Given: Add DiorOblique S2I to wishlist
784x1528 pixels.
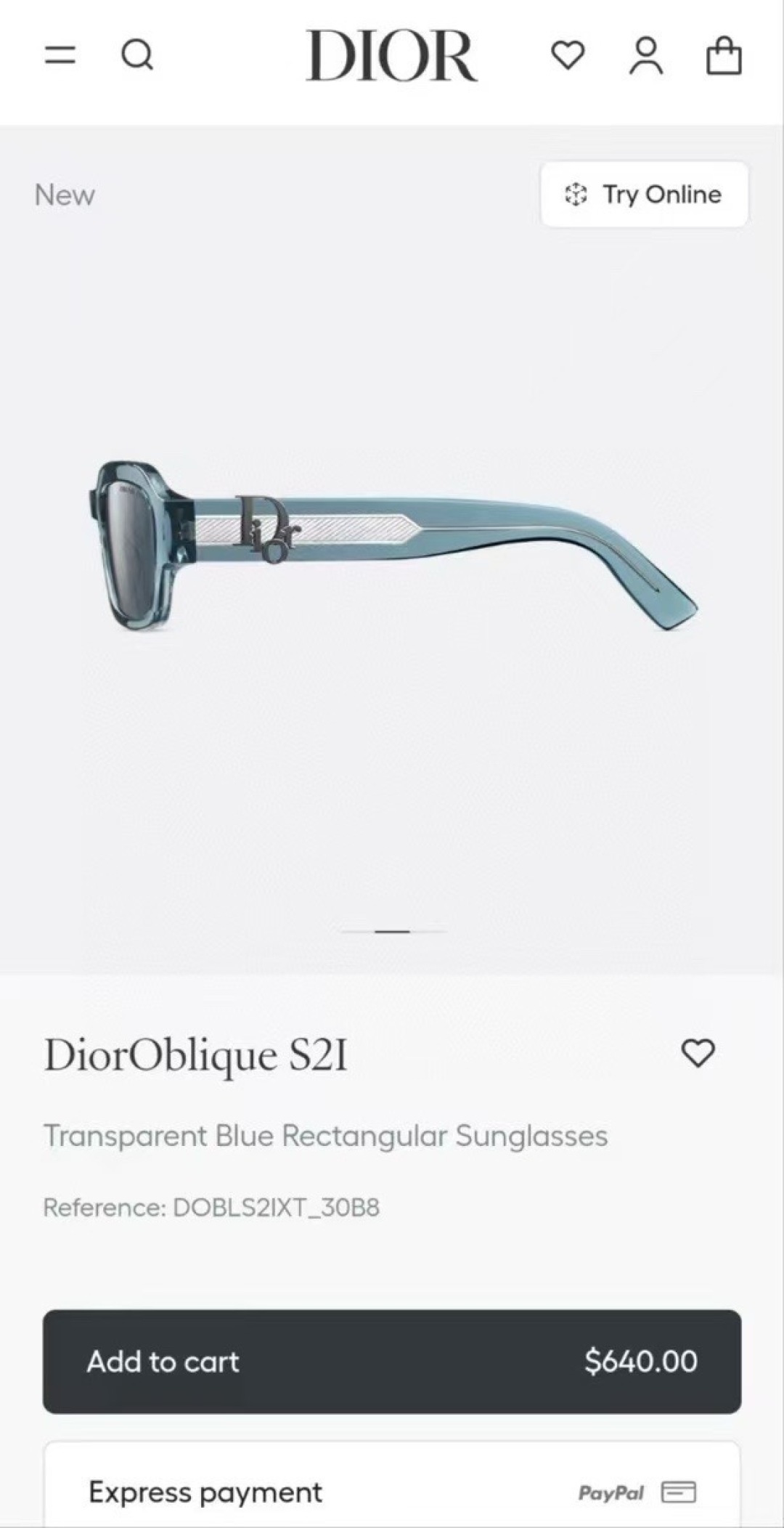Looking at the screenshot, I should pyautogui.click(x=698, y=1053).
